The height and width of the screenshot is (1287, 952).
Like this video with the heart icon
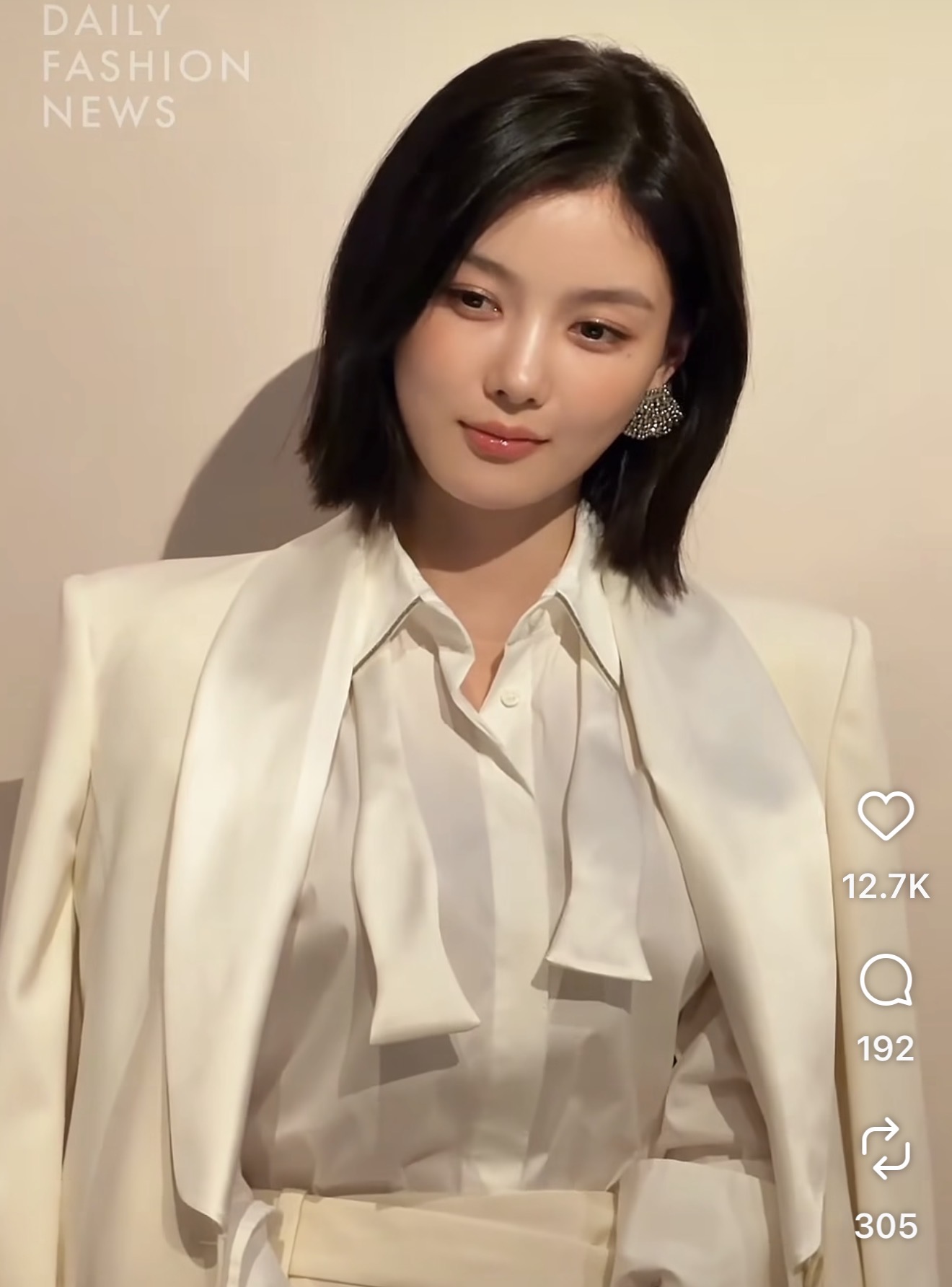click(x=886, y=816)
